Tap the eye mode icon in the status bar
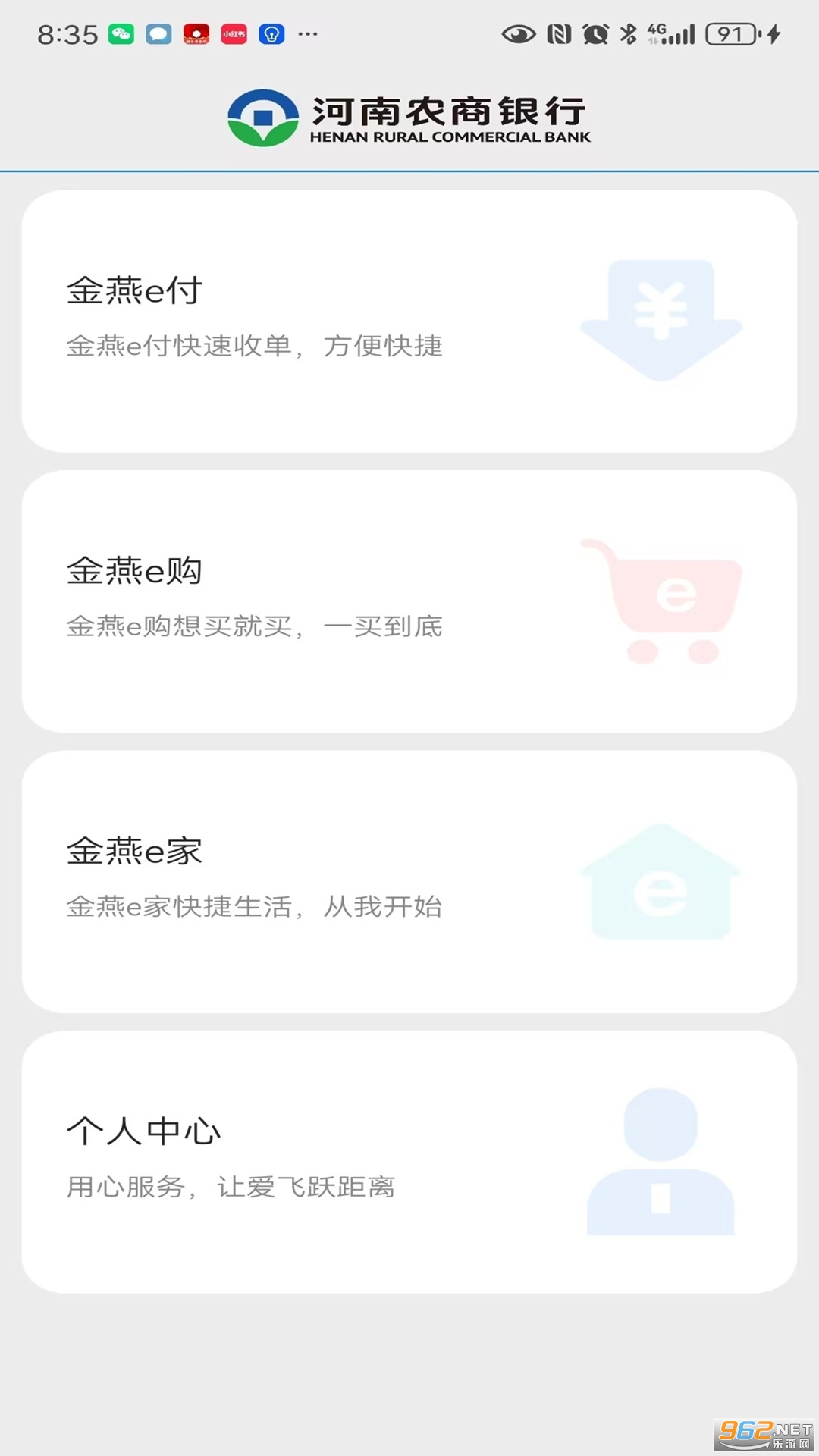 pyautogui.click(x=518, y=33)
